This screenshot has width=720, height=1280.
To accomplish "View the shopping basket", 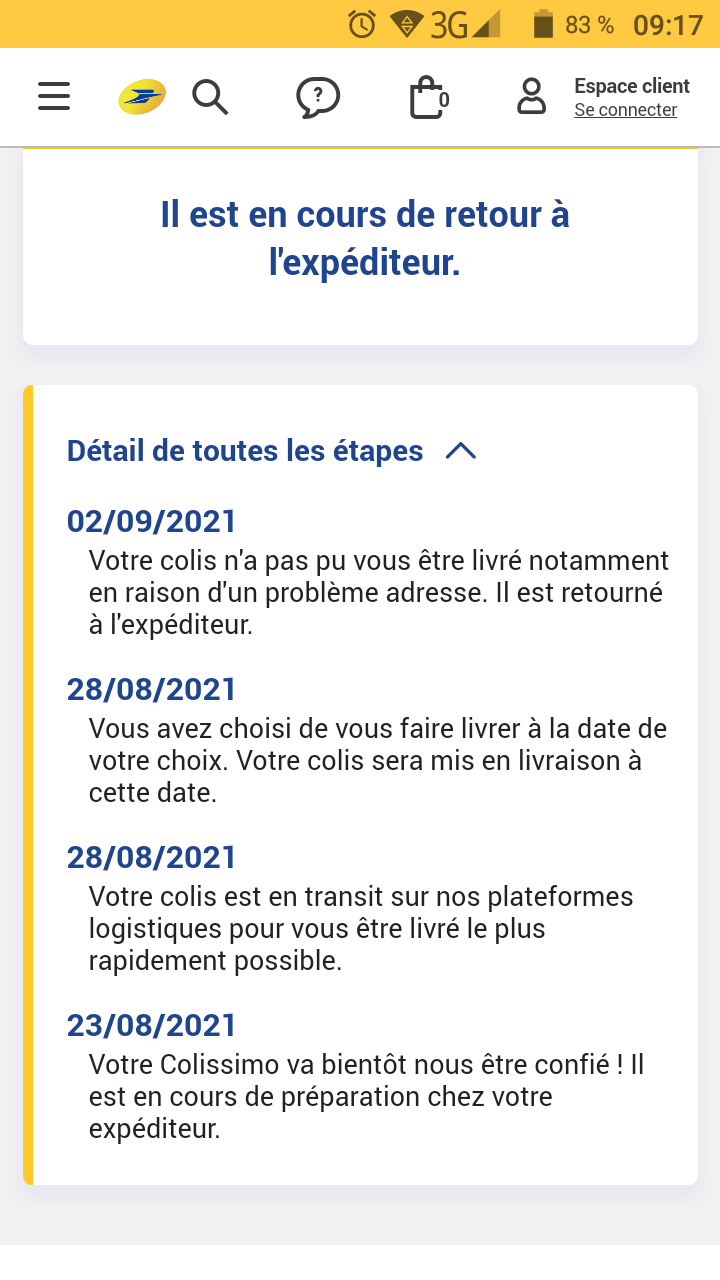I will coord(429,98).
